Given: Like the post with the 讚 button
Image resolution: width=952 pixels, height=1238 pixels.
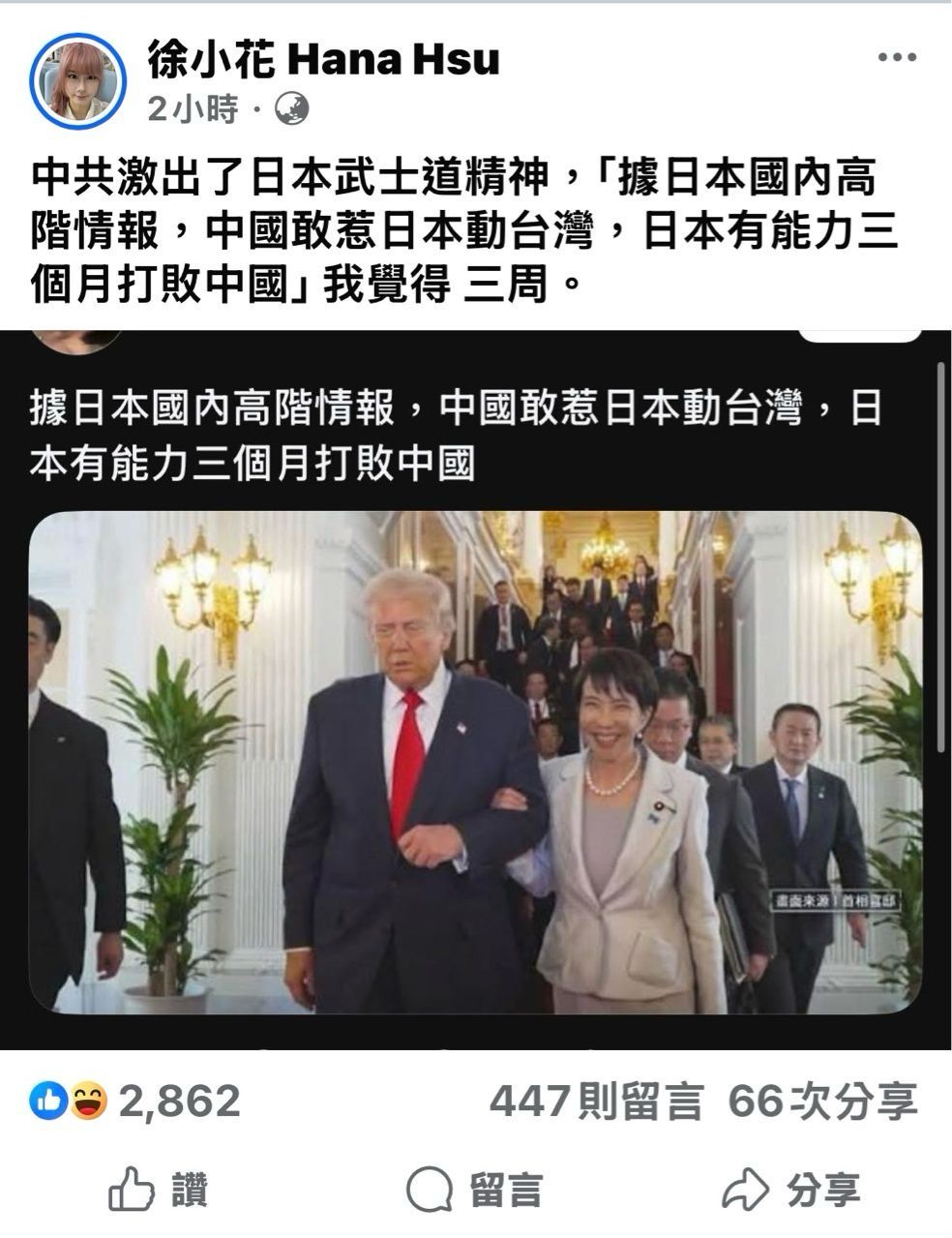Looking at the screenshot, I should click(x=158, y=1190).
